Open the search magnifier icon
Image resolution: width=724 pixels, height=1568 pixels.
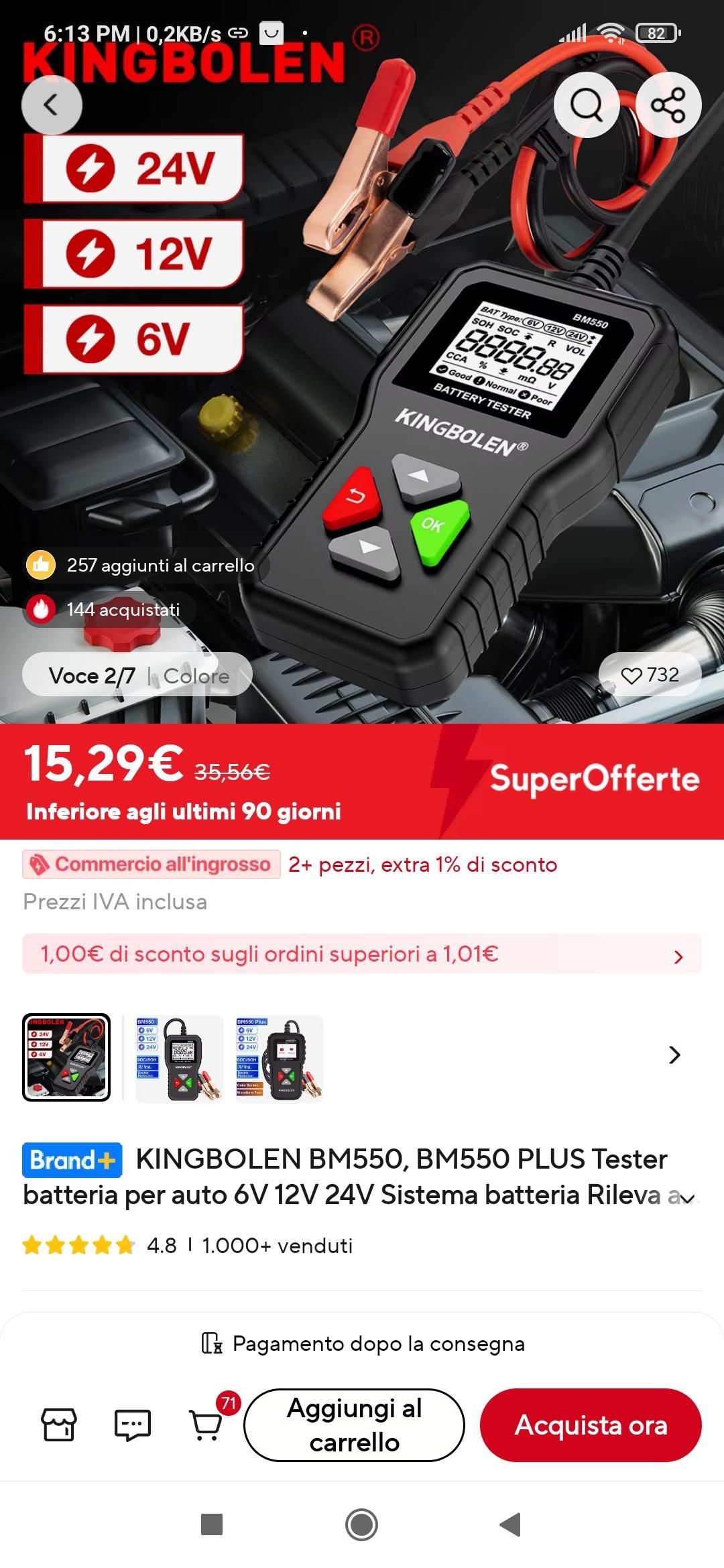587,105
